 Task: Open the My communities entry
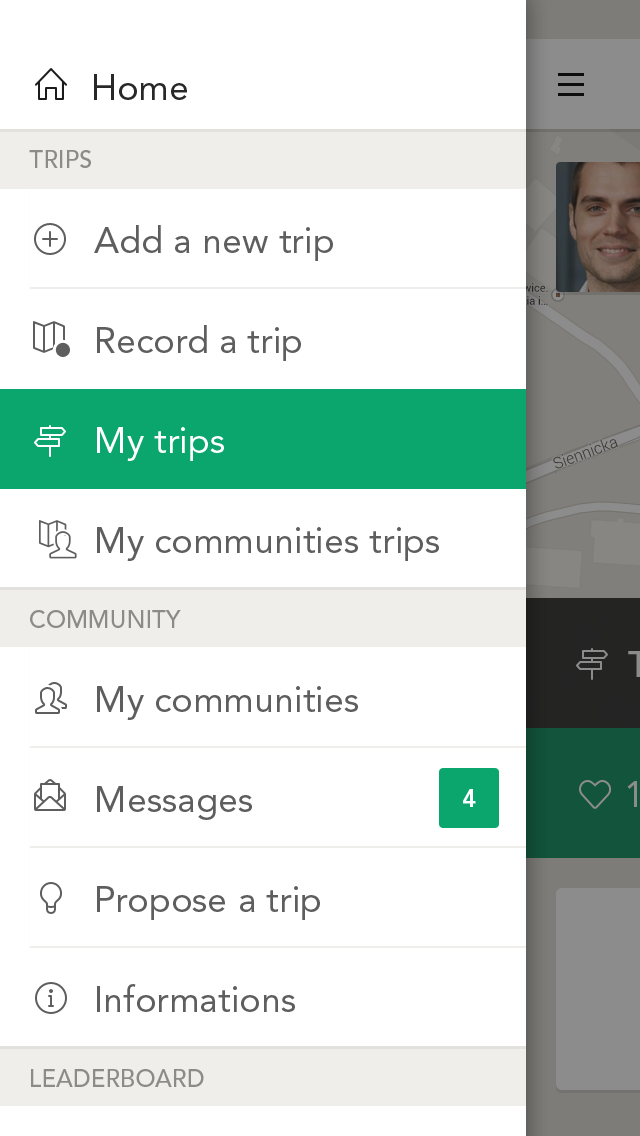pos(262,698)
